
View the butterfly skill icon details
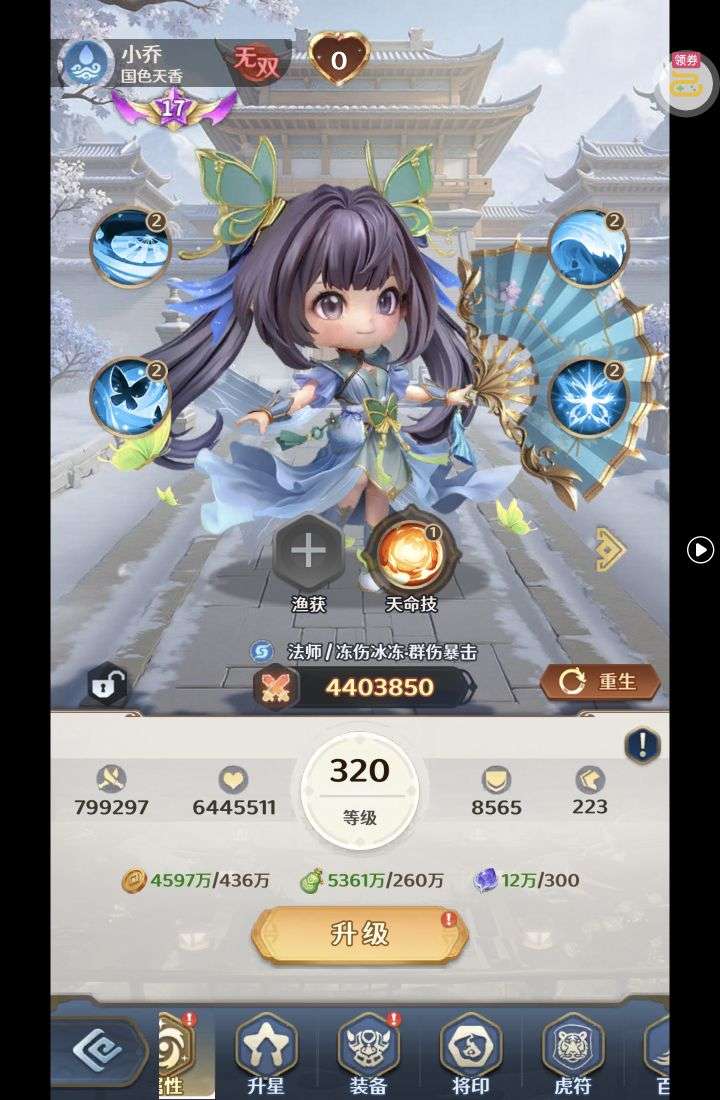click(130, 397)
